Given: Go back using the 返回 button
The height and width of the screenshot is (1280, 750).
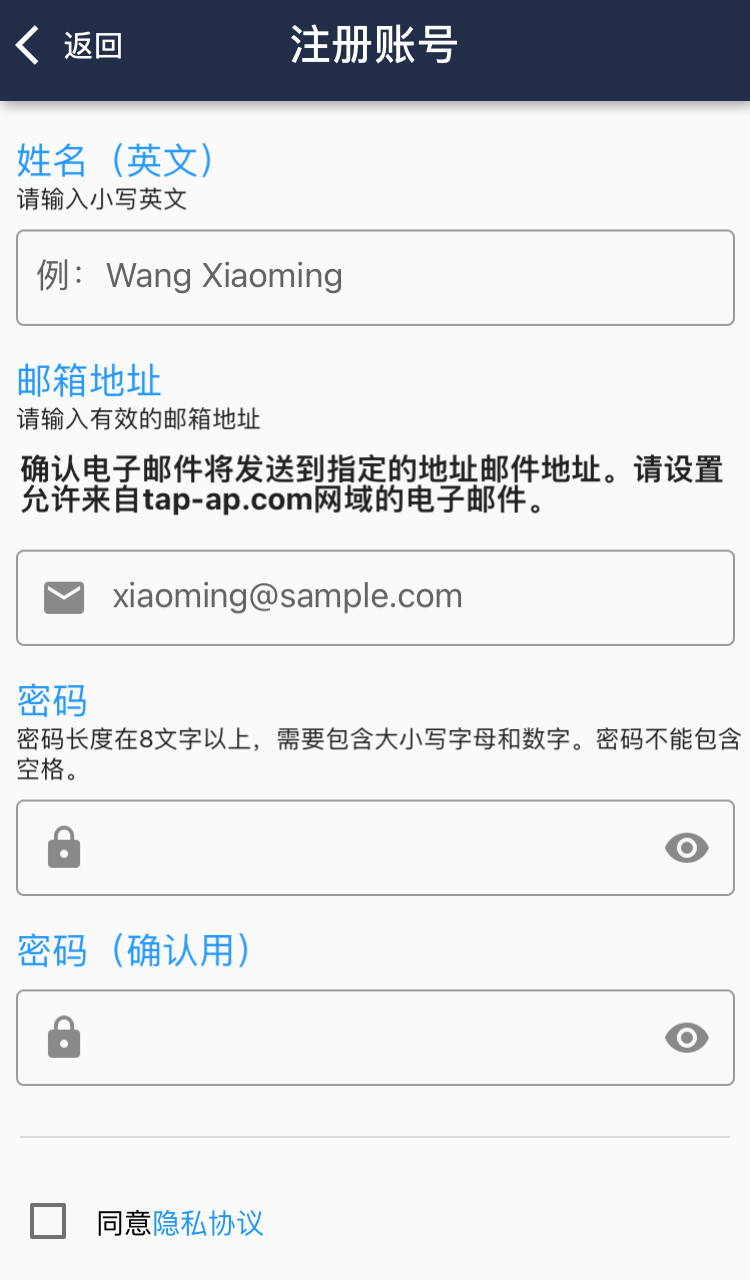Looking at the screenshot, I should (x=68, y=46).
